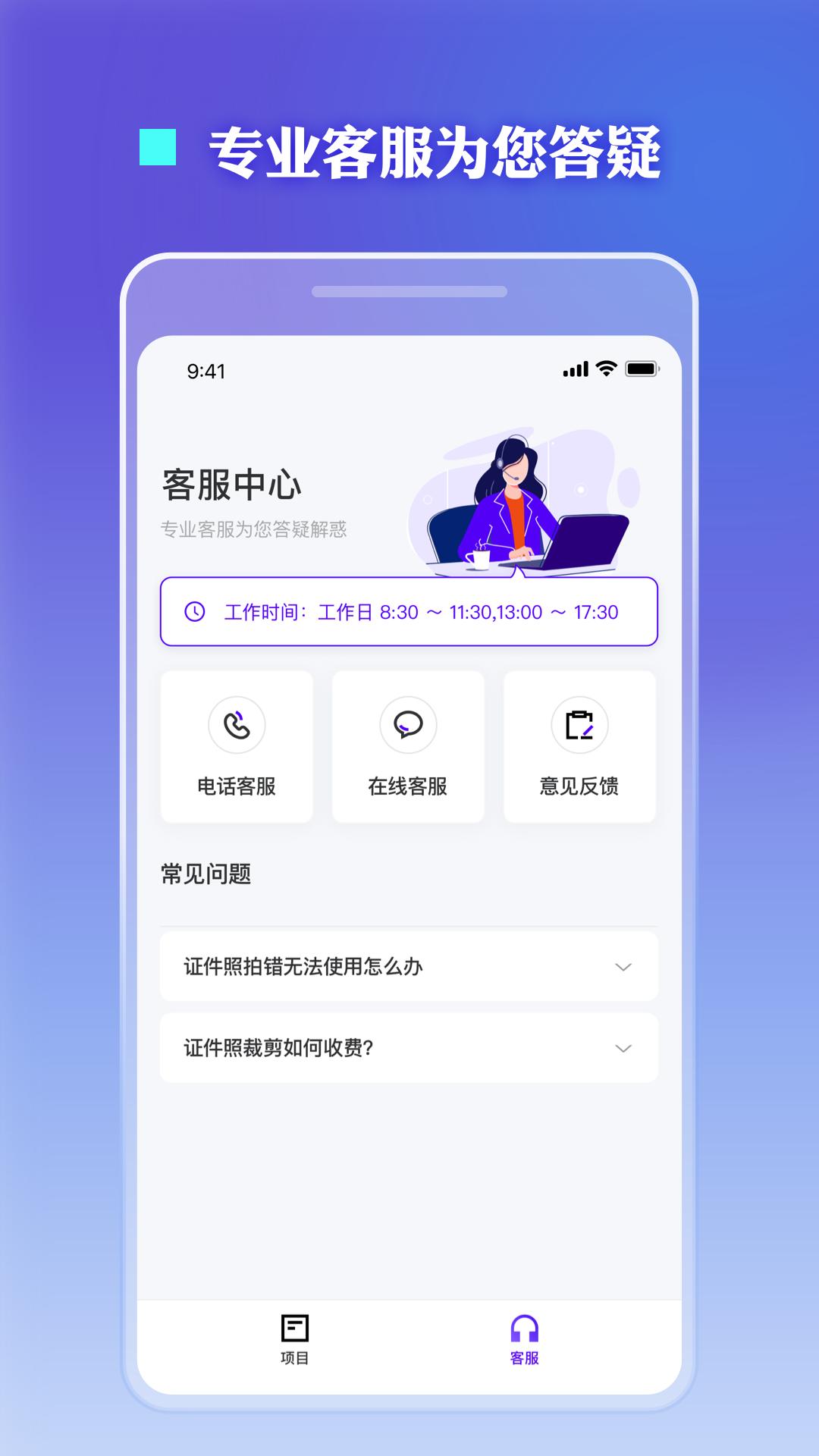Tap the working hours banner

tap(409, 611)
